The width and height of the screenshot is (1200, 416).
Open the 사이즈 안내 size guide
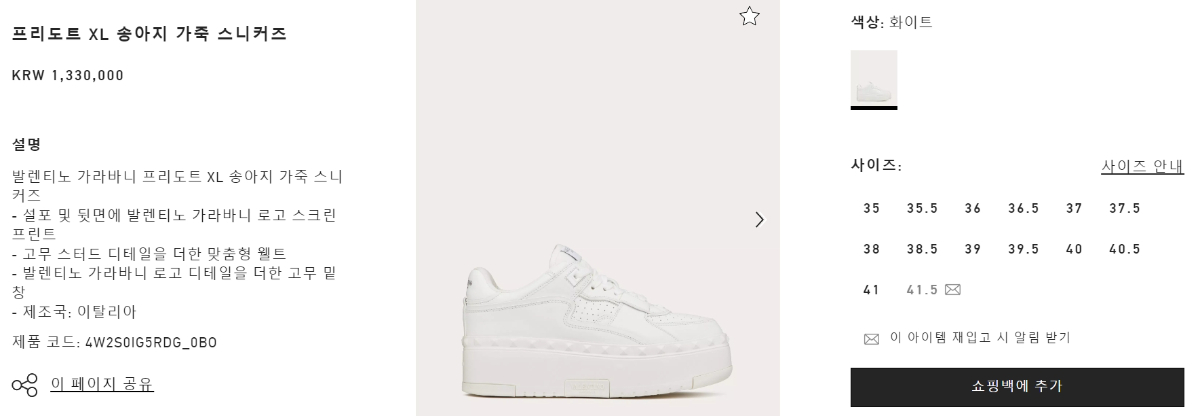tap(1142, 166)
